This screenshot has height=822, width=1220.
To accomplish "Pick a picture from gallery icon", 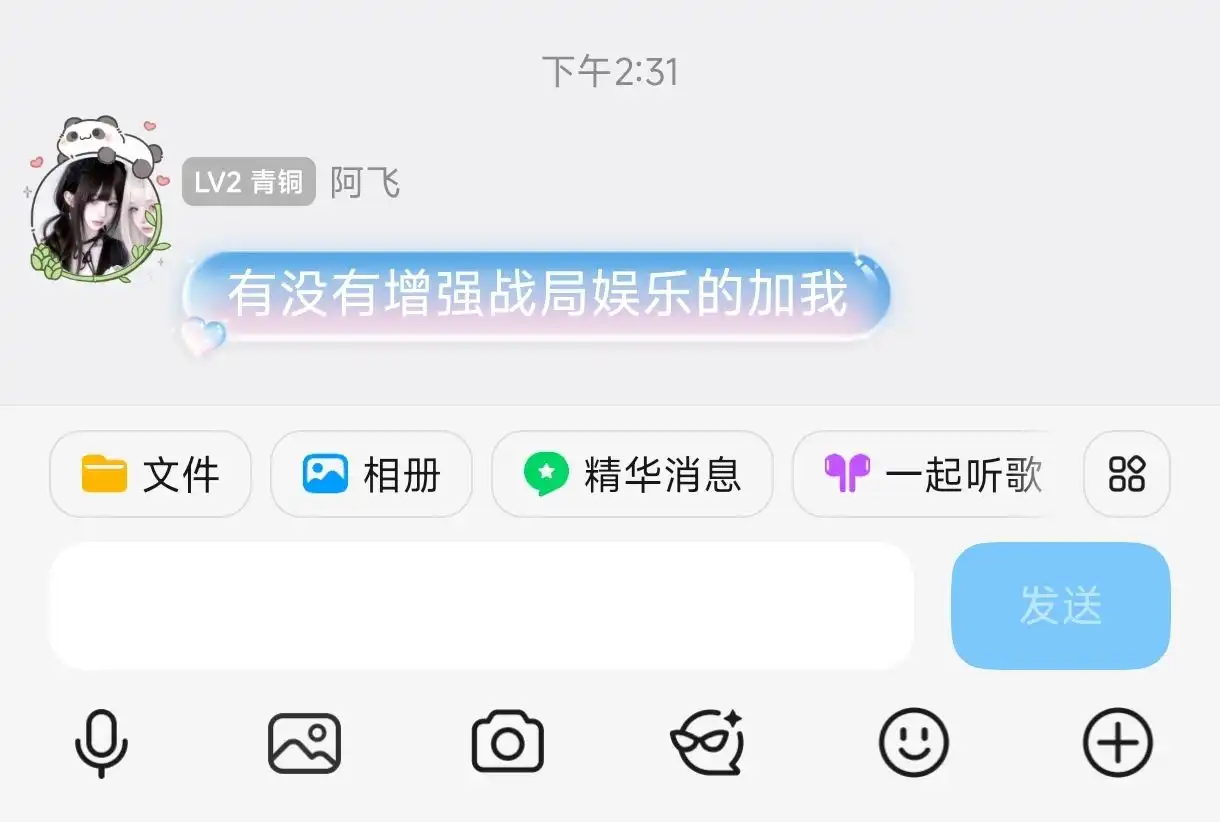I will 304,744.
